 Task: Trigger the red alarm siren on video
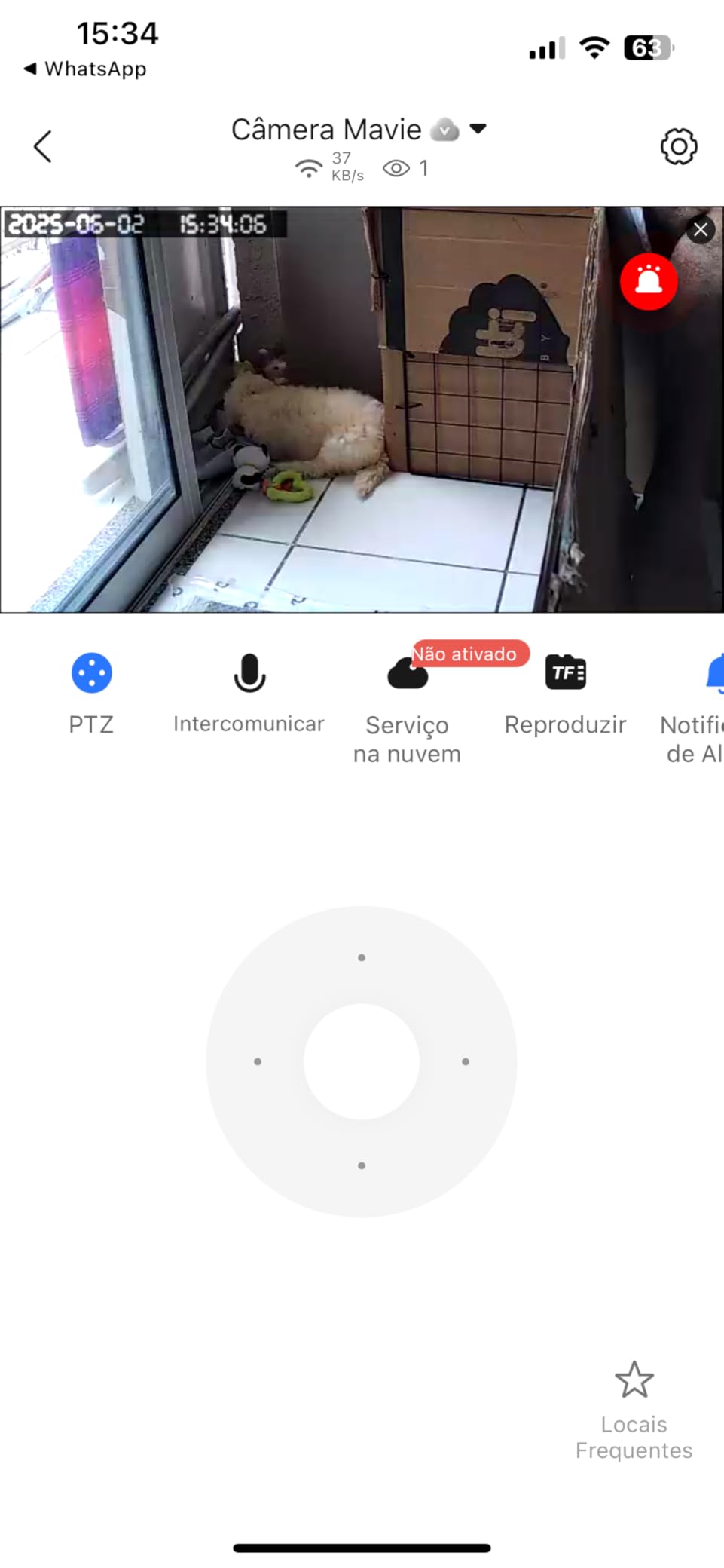coord(648,281)
